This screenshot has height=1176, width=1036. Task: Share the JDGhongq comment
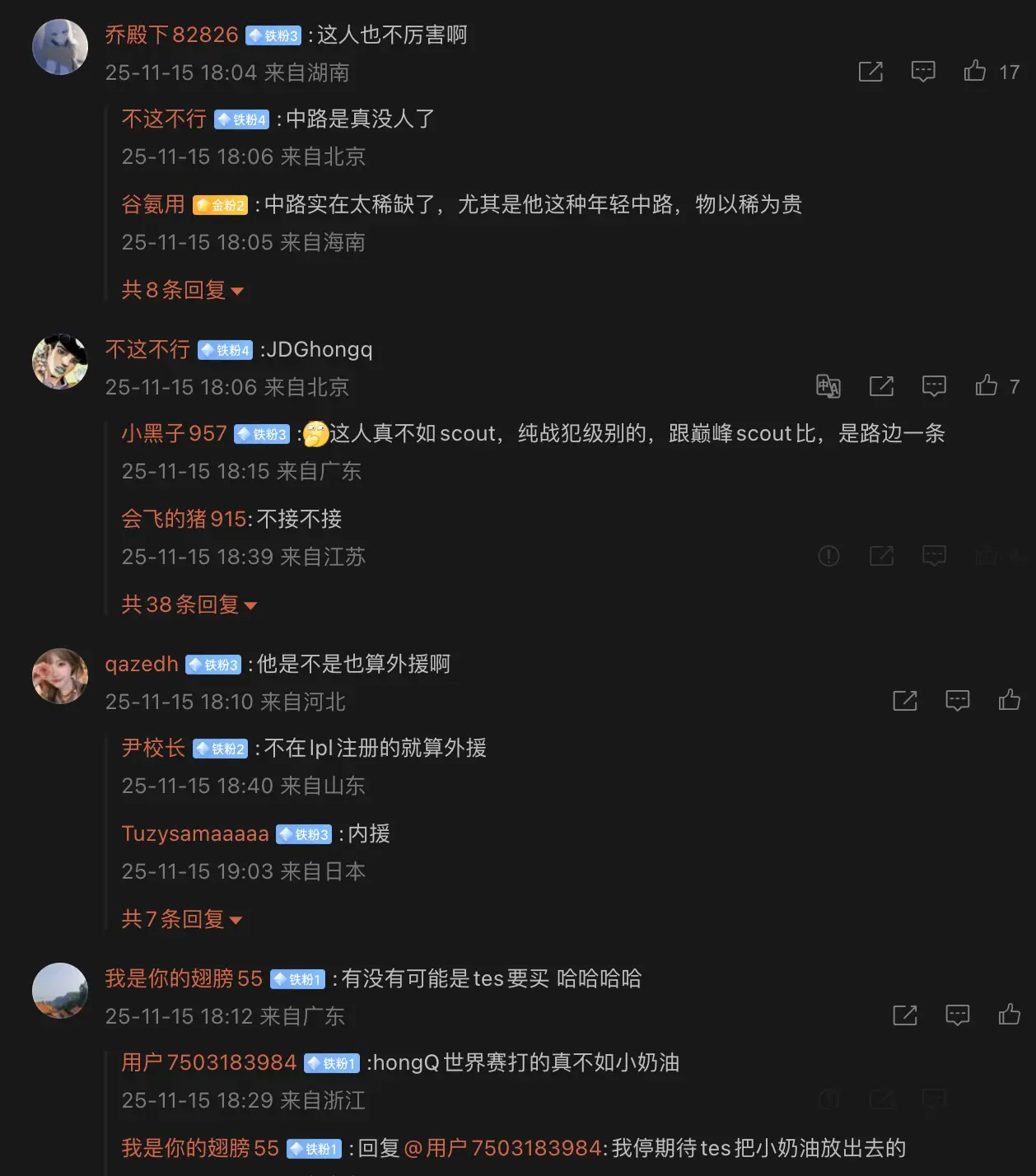881,386
